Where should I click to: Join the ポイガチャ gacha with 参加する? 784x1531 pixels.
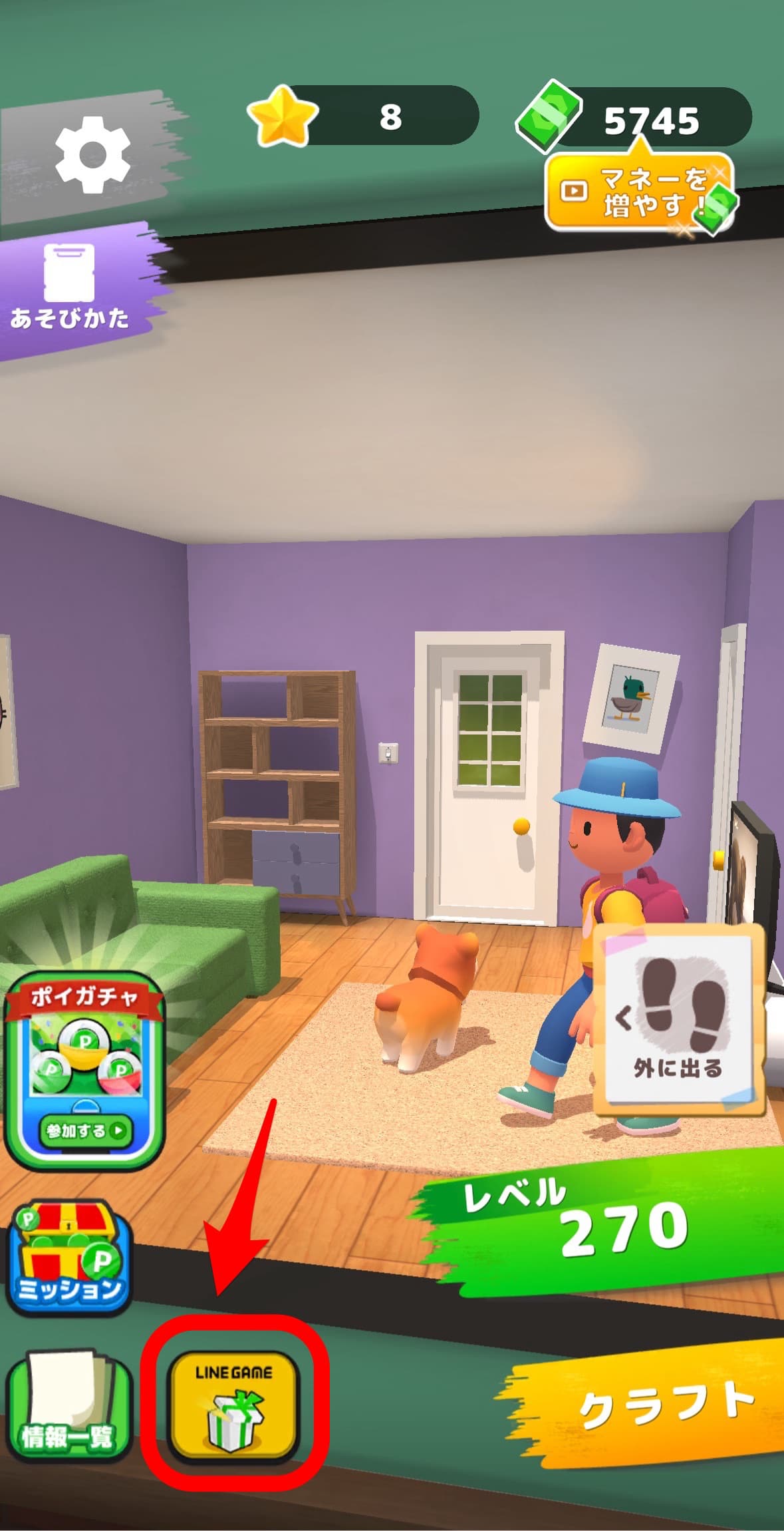[x=84, y=1130]
